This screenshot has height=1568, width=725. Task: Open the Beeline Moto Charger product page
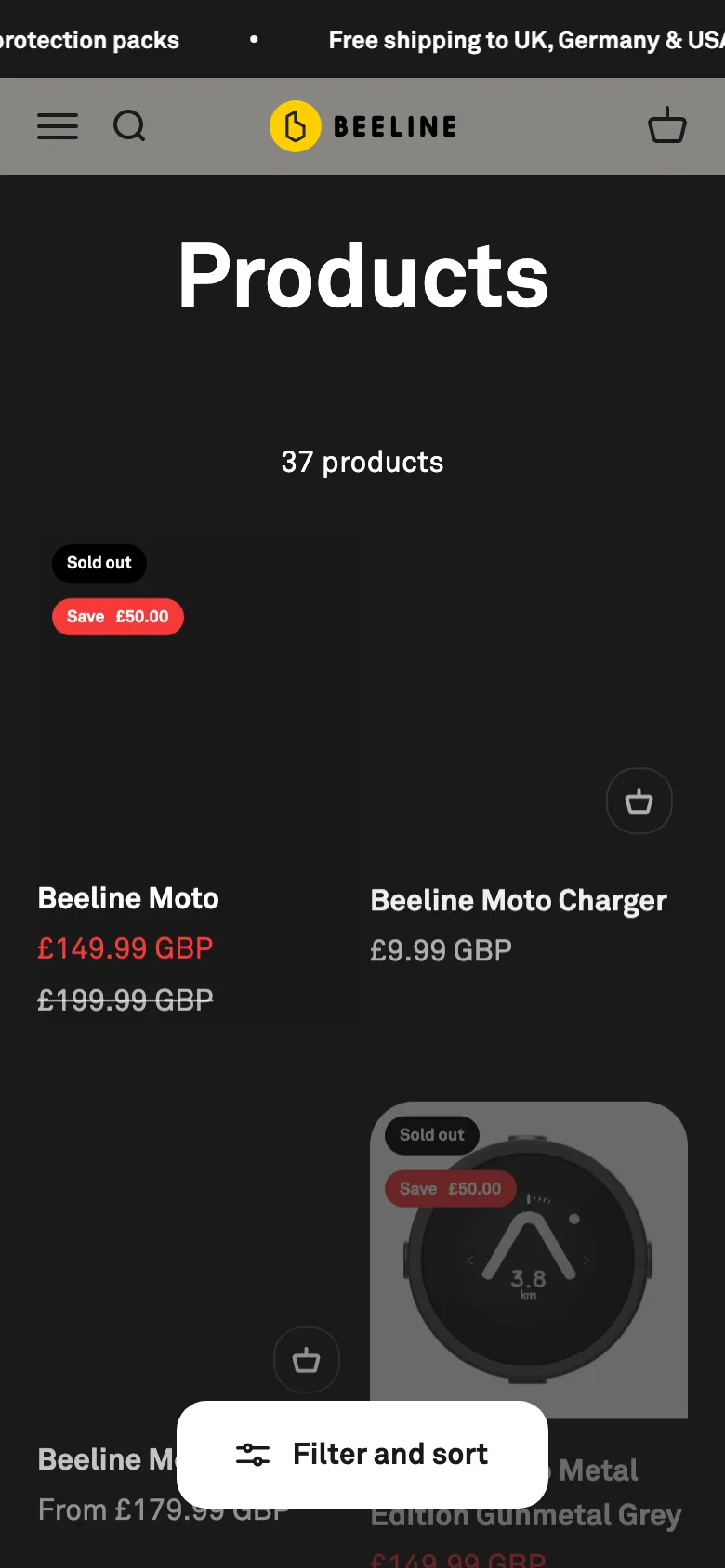[x=518, y=899]
